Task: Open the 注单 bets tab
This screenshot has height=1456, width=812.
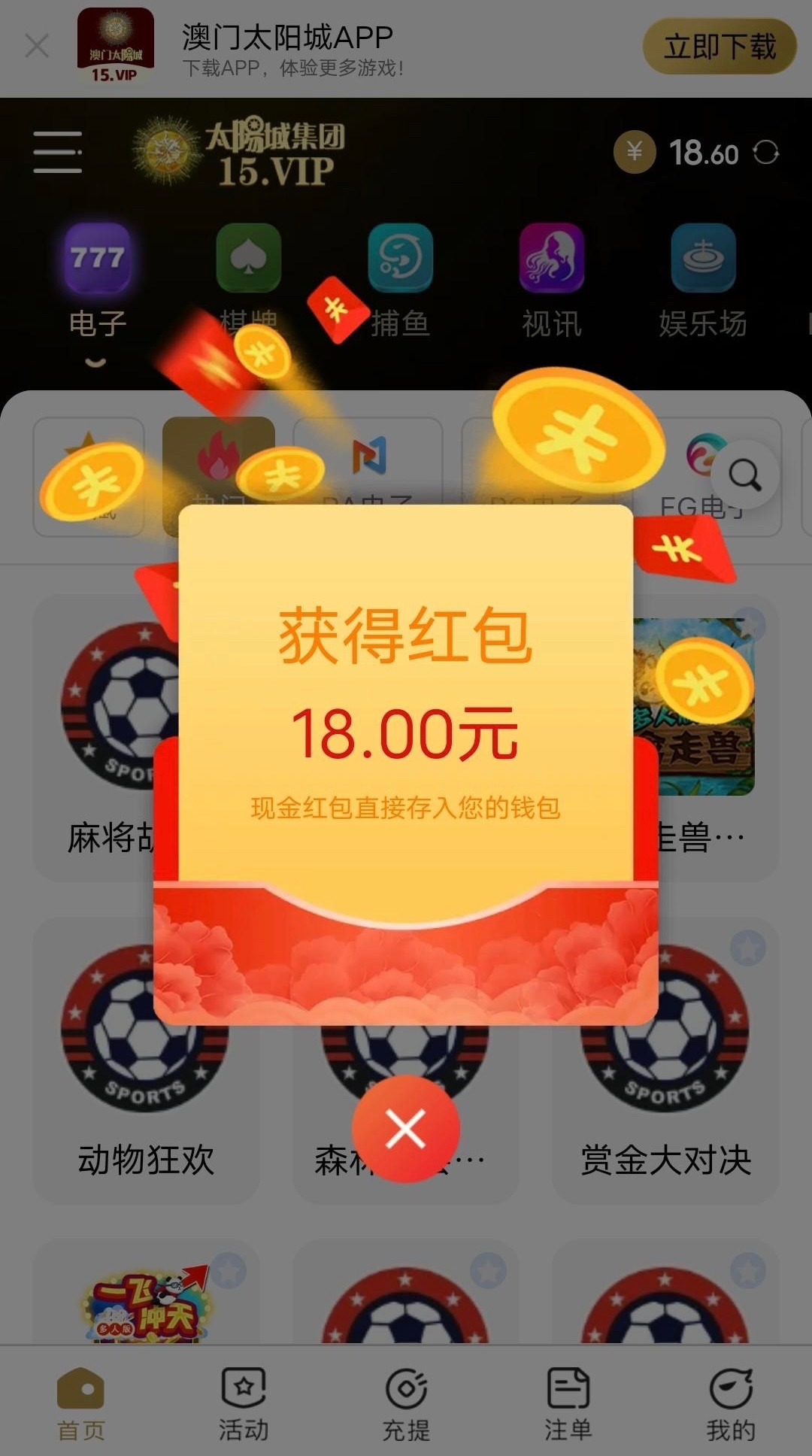Action: pyautogui.click(x=568, y=1404)
